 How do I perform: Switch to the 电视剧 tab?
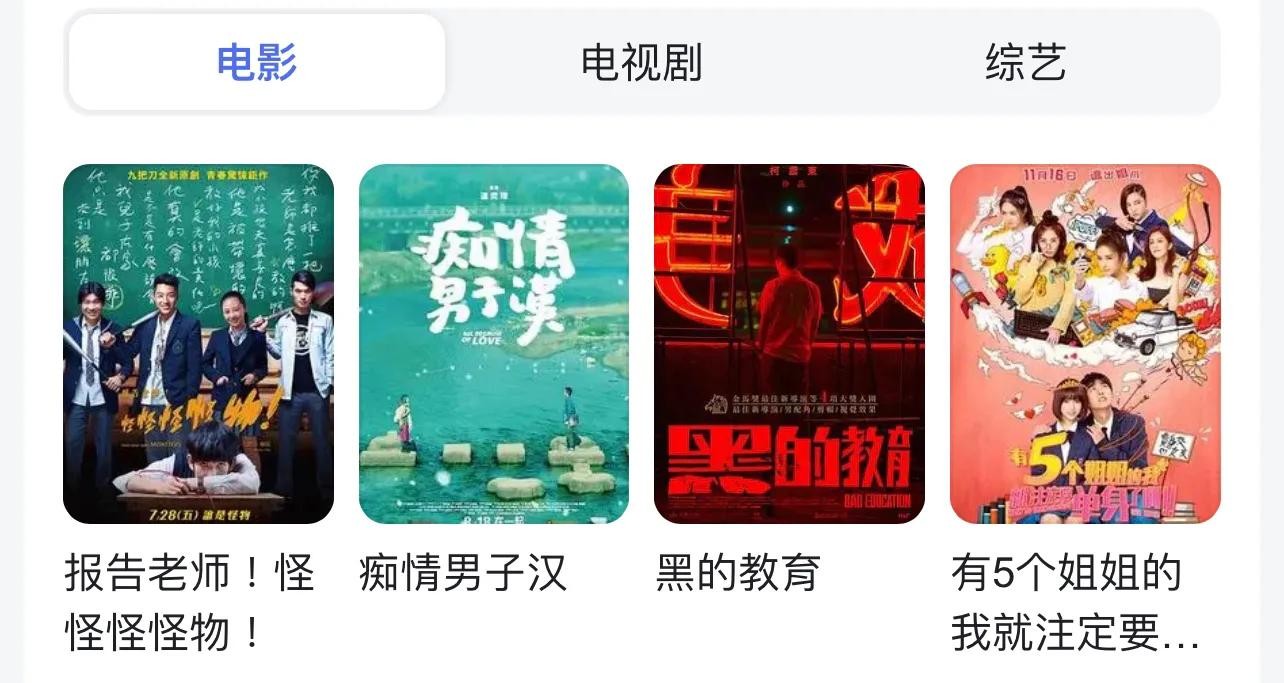tap(641, 62)
